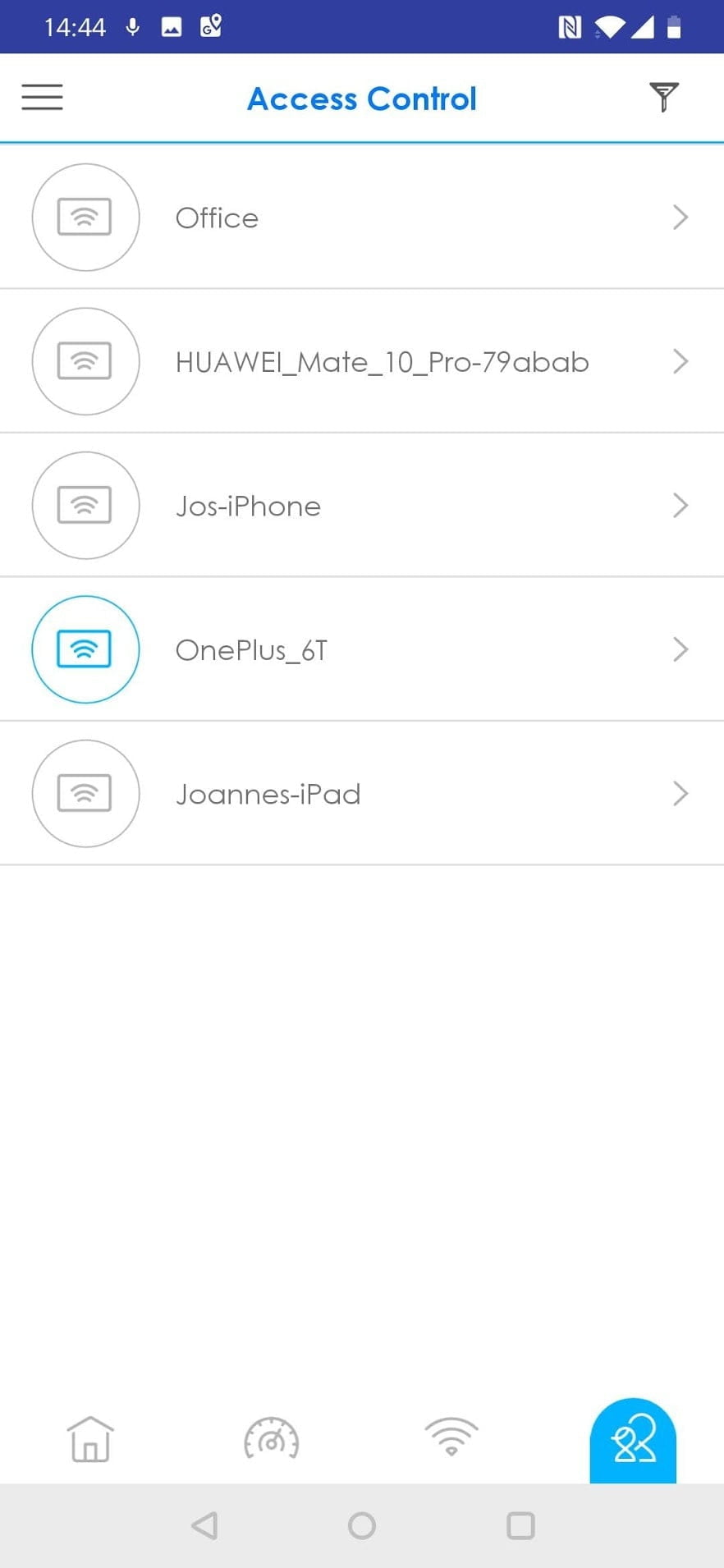Switch to the speed test gauge tab
This screenshot has width=724, height=1568.
click(272, 1439)
